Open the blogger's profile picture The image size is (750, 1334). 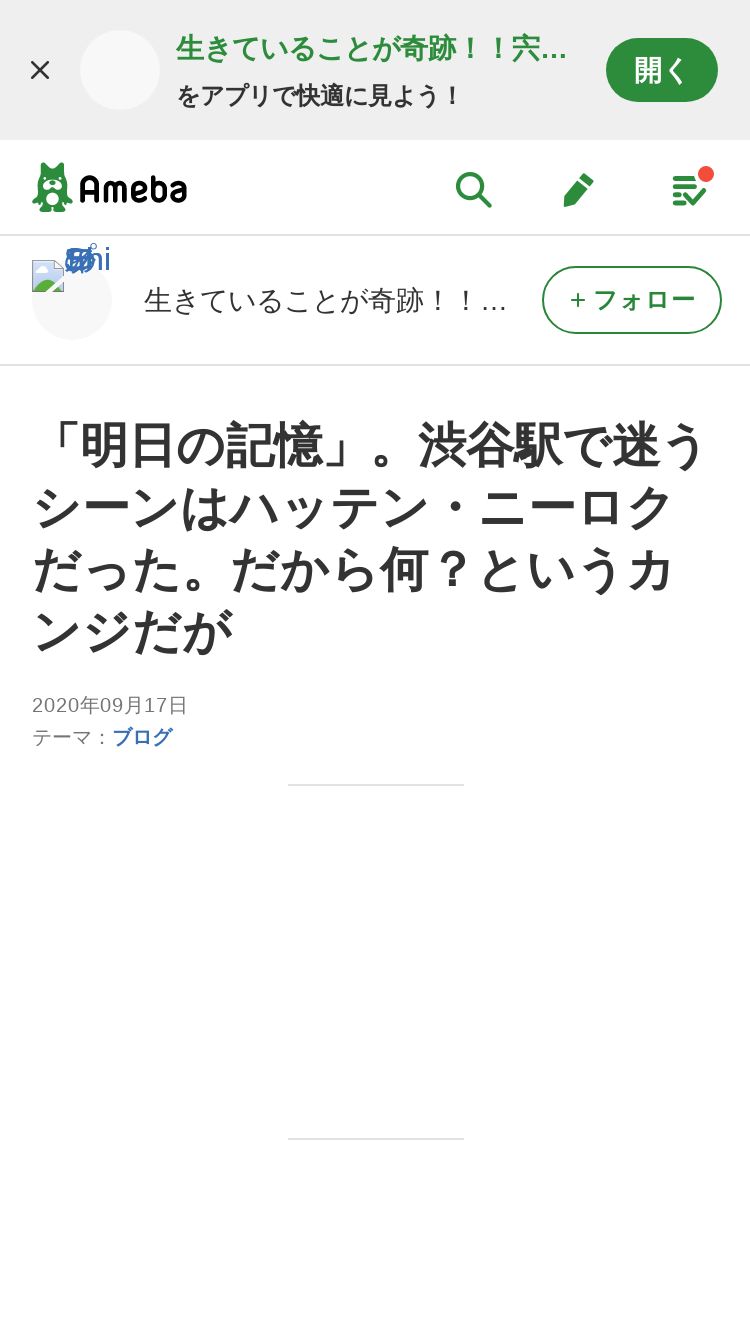point(72,300)
